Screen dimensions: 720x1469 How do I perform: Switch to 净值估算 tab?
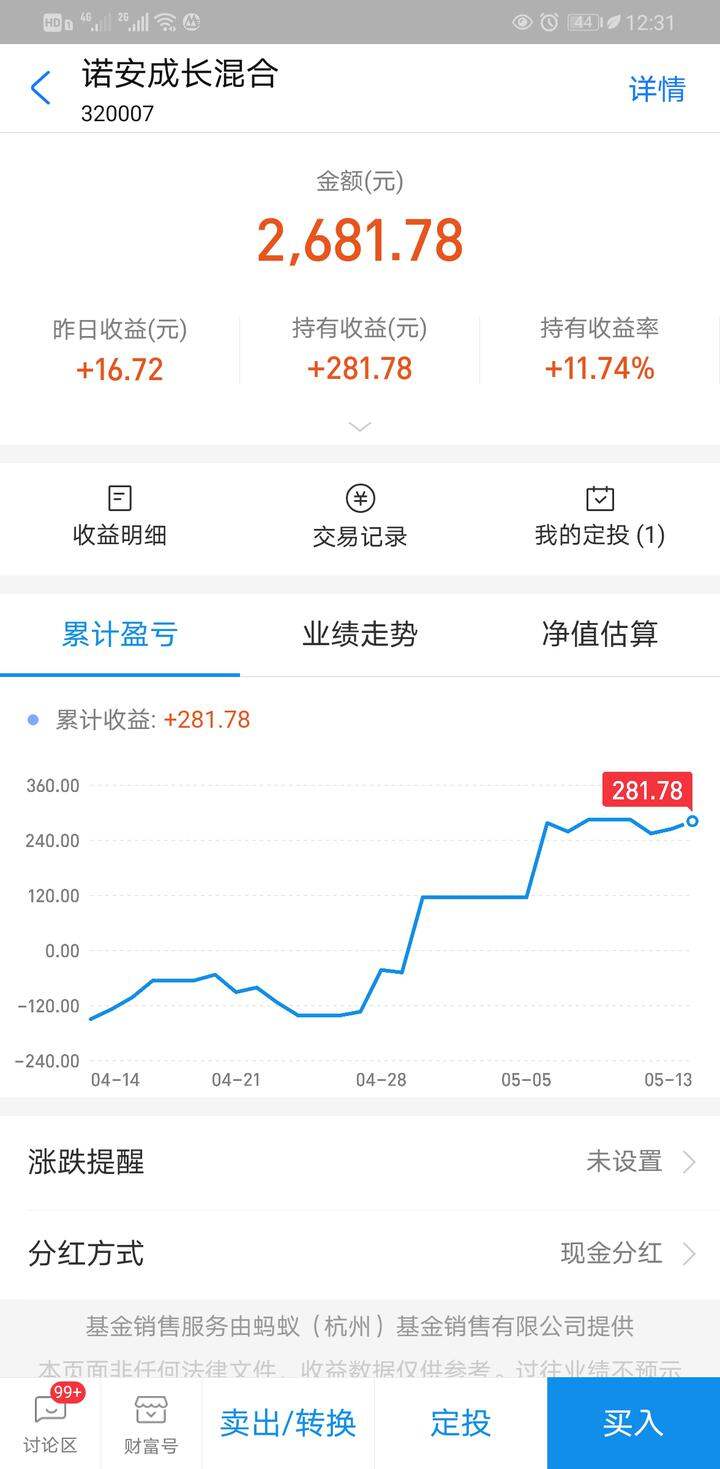(600, 634)
